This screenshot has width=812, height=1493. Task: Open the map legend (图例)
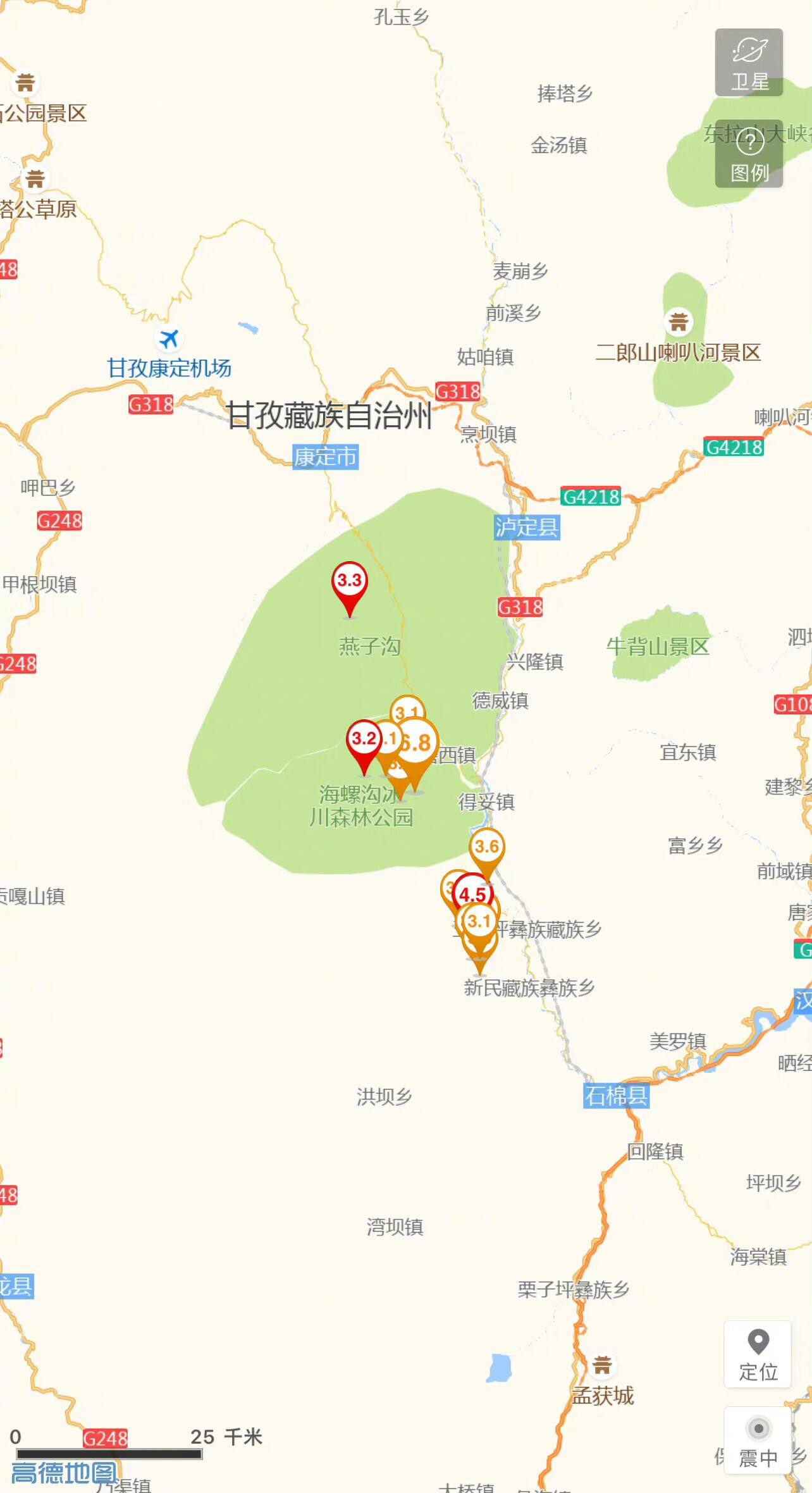click(749, 154)
